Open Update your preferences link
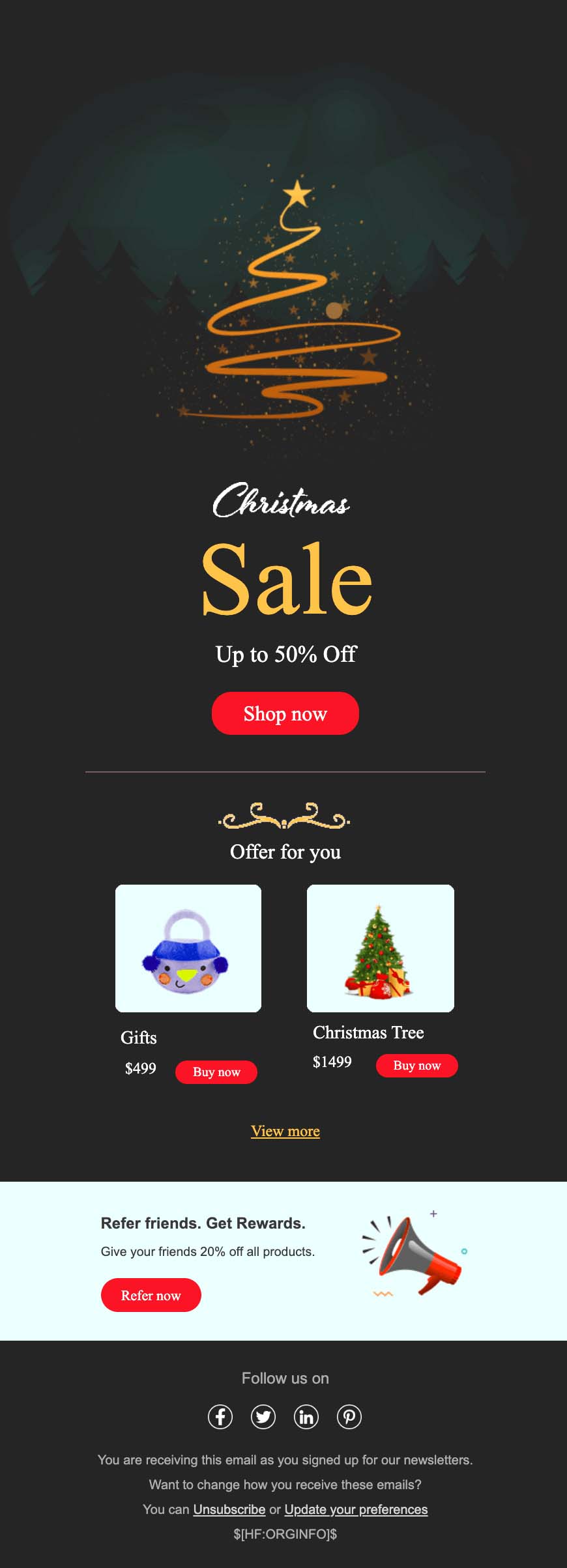567x1568 pixels. [356, 1509]
